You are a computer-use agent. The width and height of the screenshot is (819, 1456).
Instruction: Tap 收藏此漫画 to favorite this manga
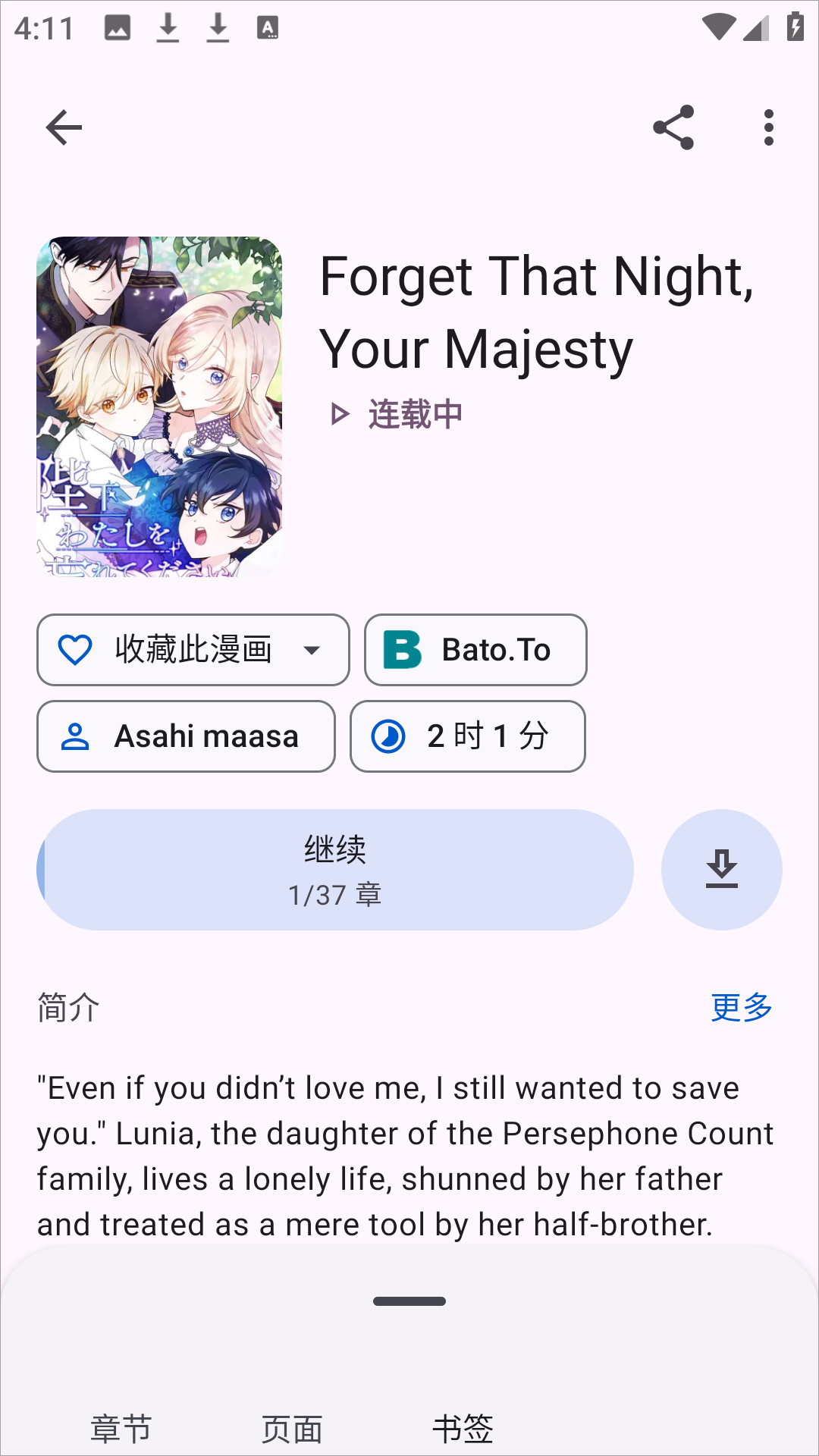[x=193, y=650]
